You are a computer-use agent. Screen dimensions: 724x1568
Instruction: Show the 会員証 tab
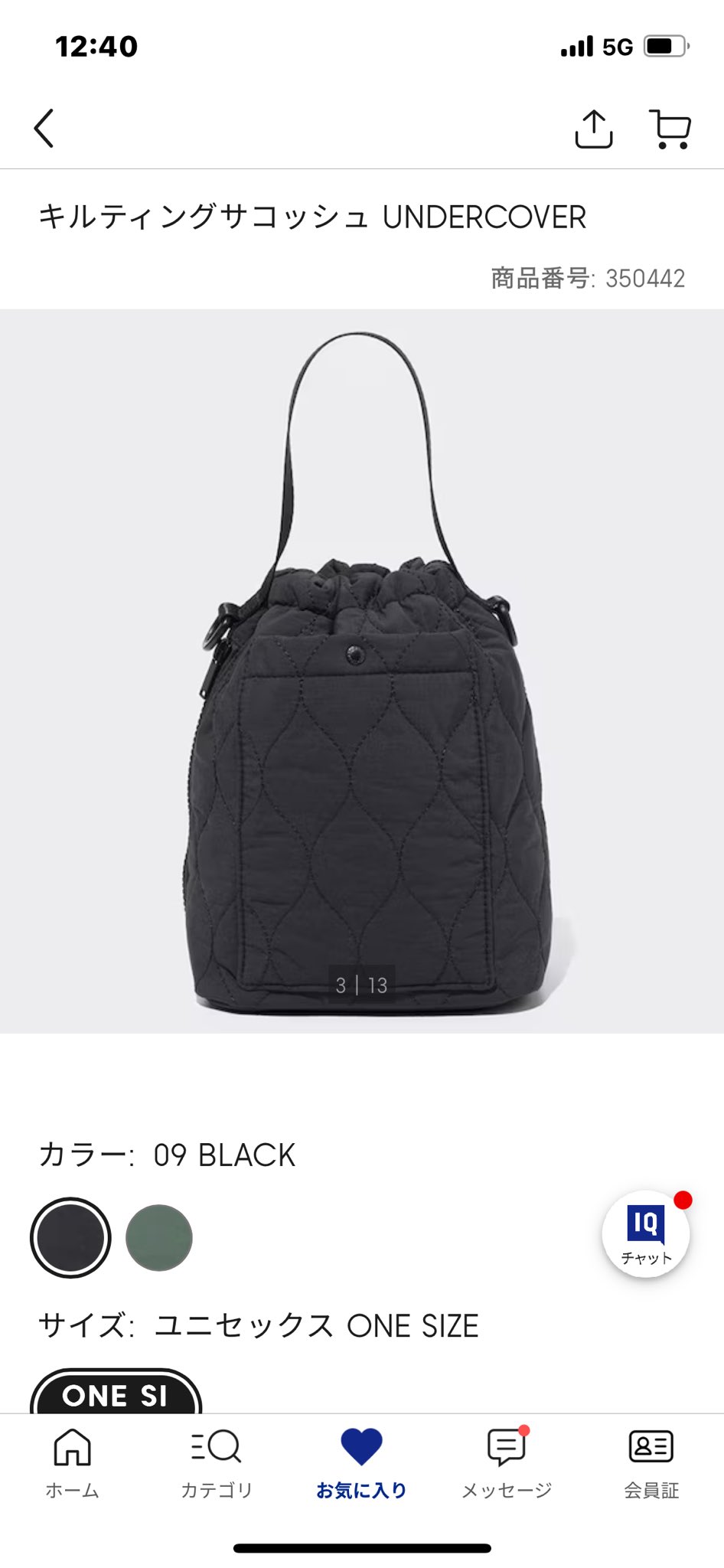(x=651, y=1462)
